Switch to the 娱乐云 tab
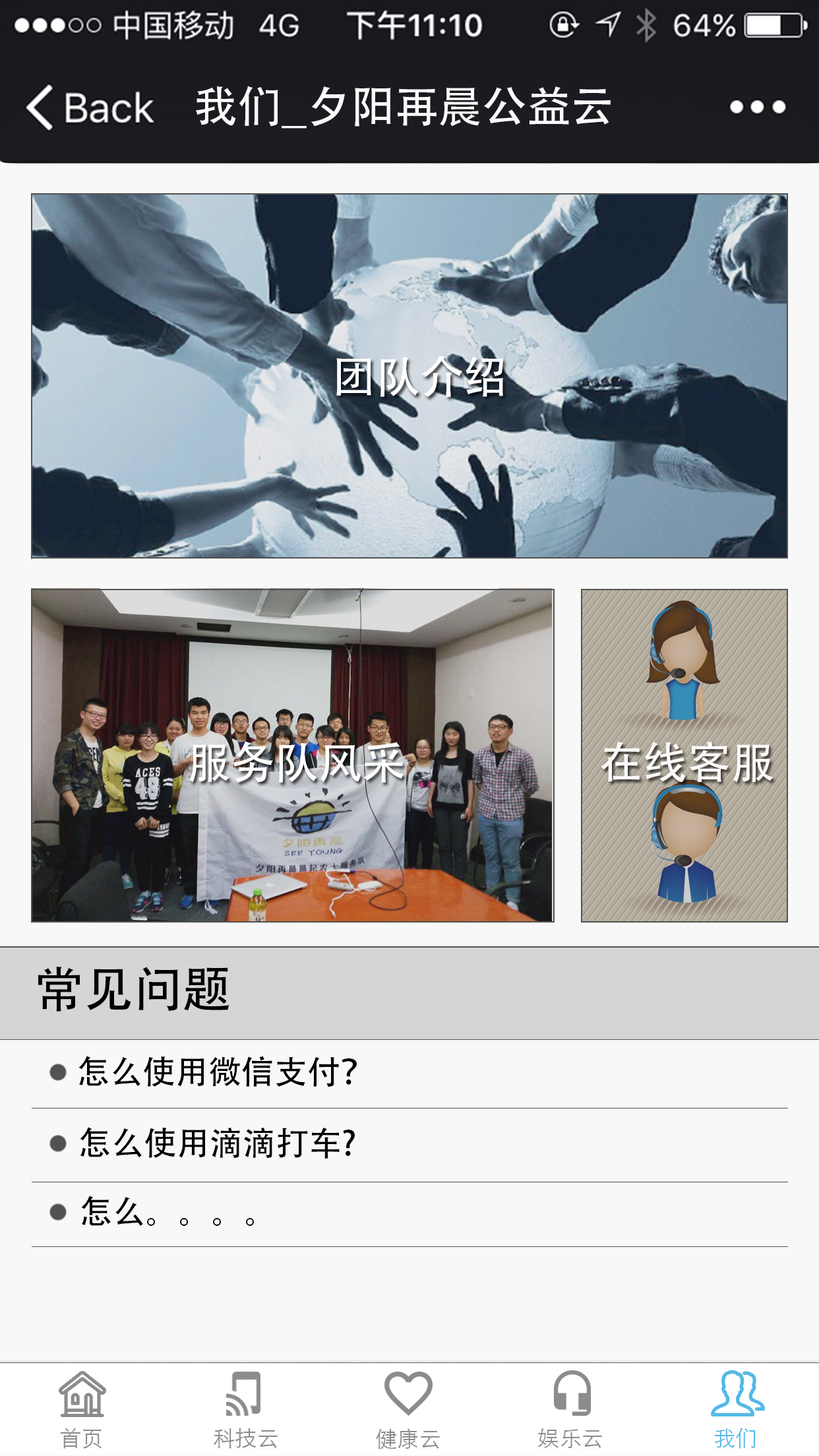Image resolution: width=819 pixels, height=1456 pixels. click(x=570, y=1409)
